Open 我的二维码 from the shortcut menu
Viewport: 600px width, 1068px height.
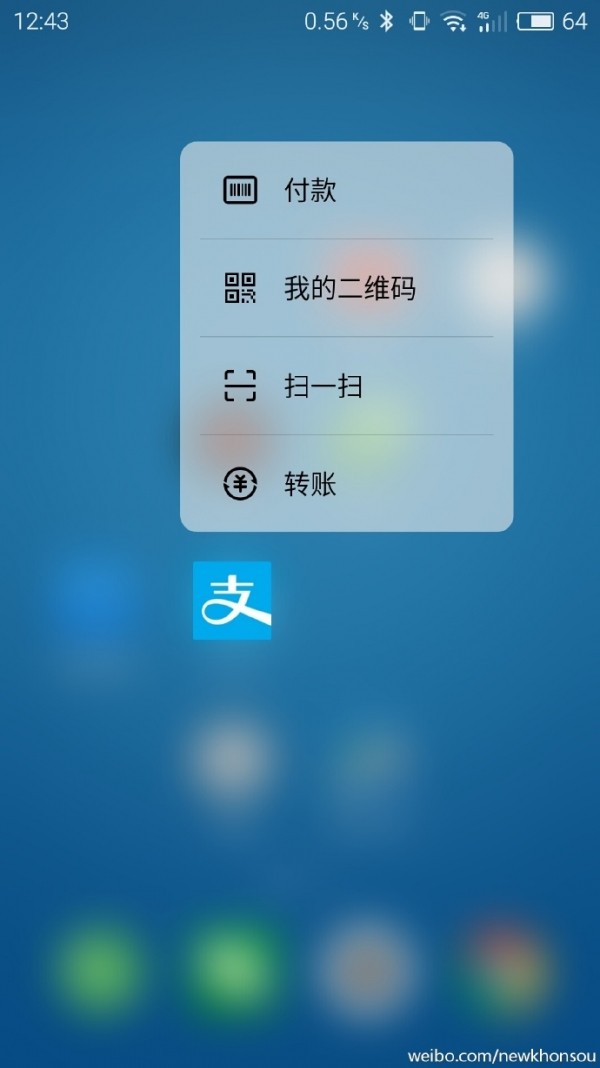pyautogui.click(x=346, y=288)
